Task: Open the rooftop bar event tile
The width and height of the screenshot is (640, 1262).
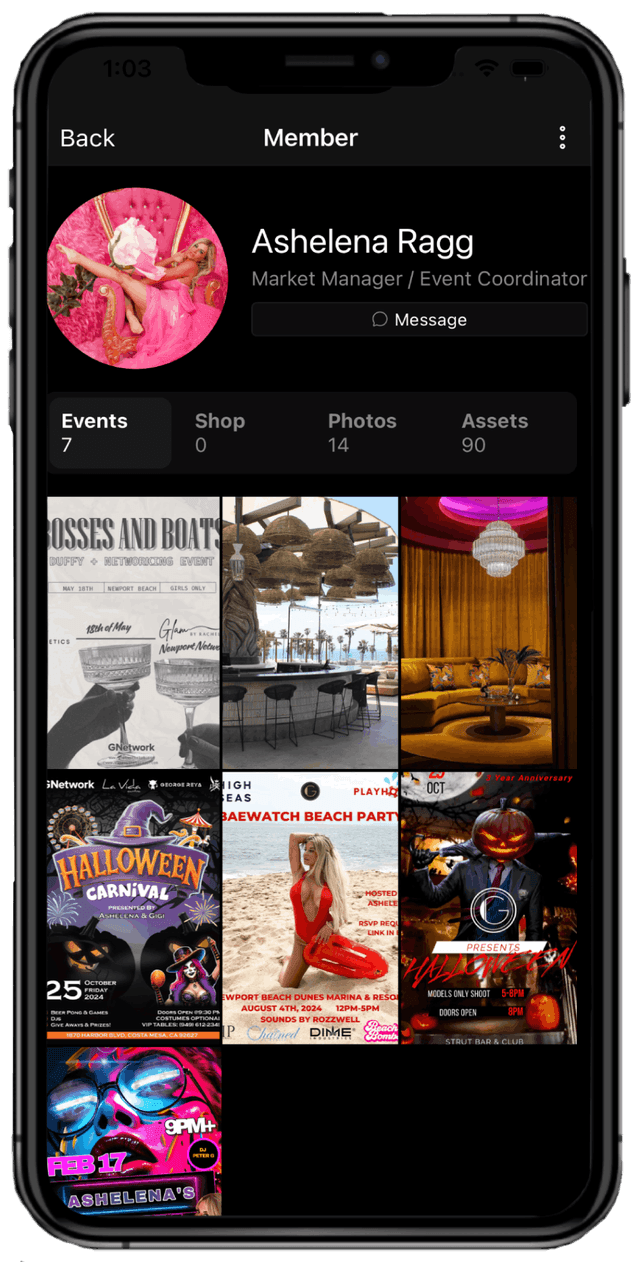Action: point(310,632)
